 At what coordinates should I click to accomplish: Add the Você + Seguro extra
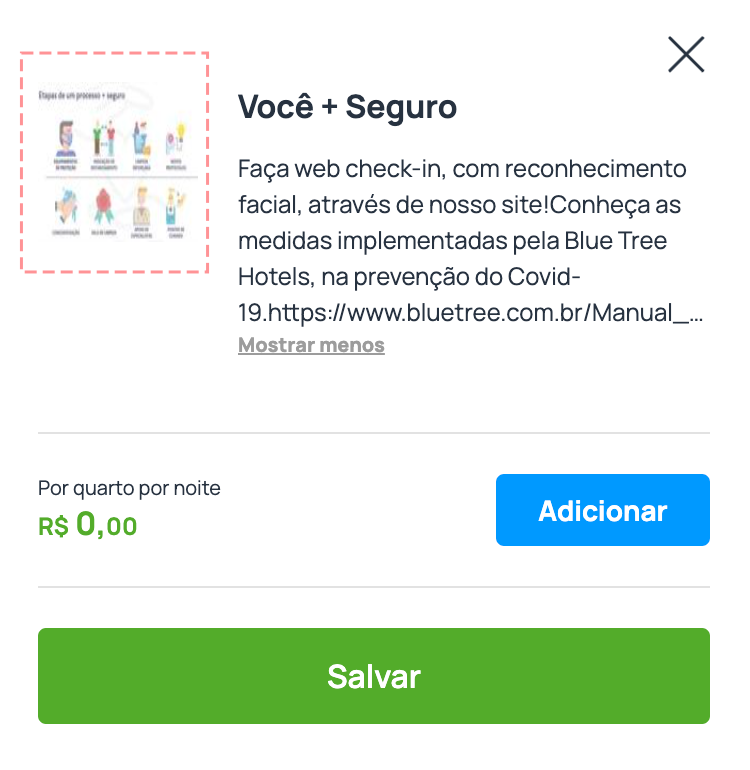(x=602, y=510)
